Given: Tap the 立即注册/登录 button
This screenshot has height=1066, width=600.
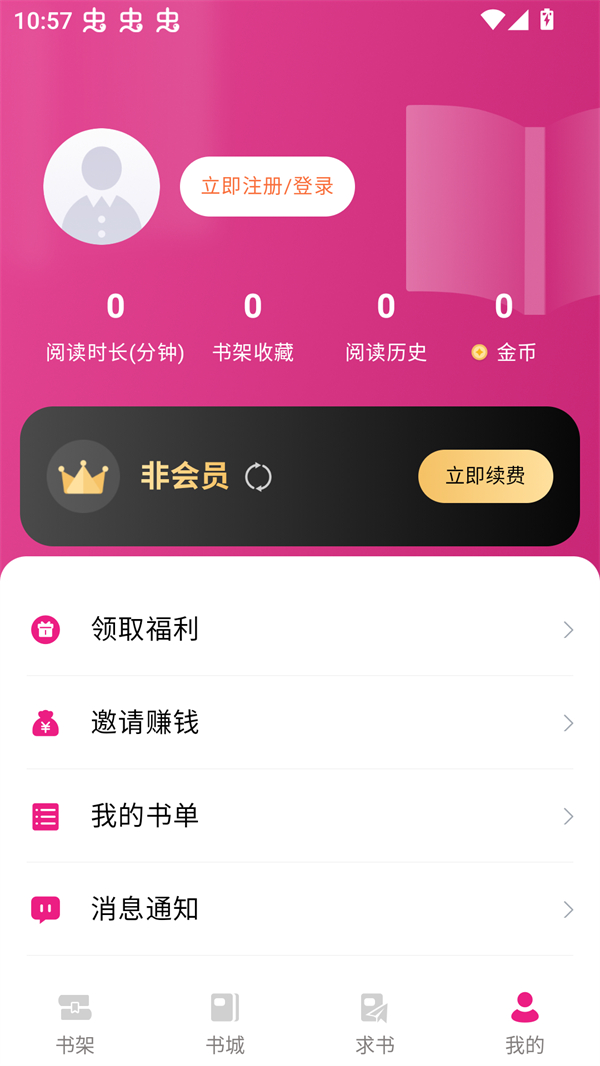Looking at the screenshot, I should click(267, 186).
